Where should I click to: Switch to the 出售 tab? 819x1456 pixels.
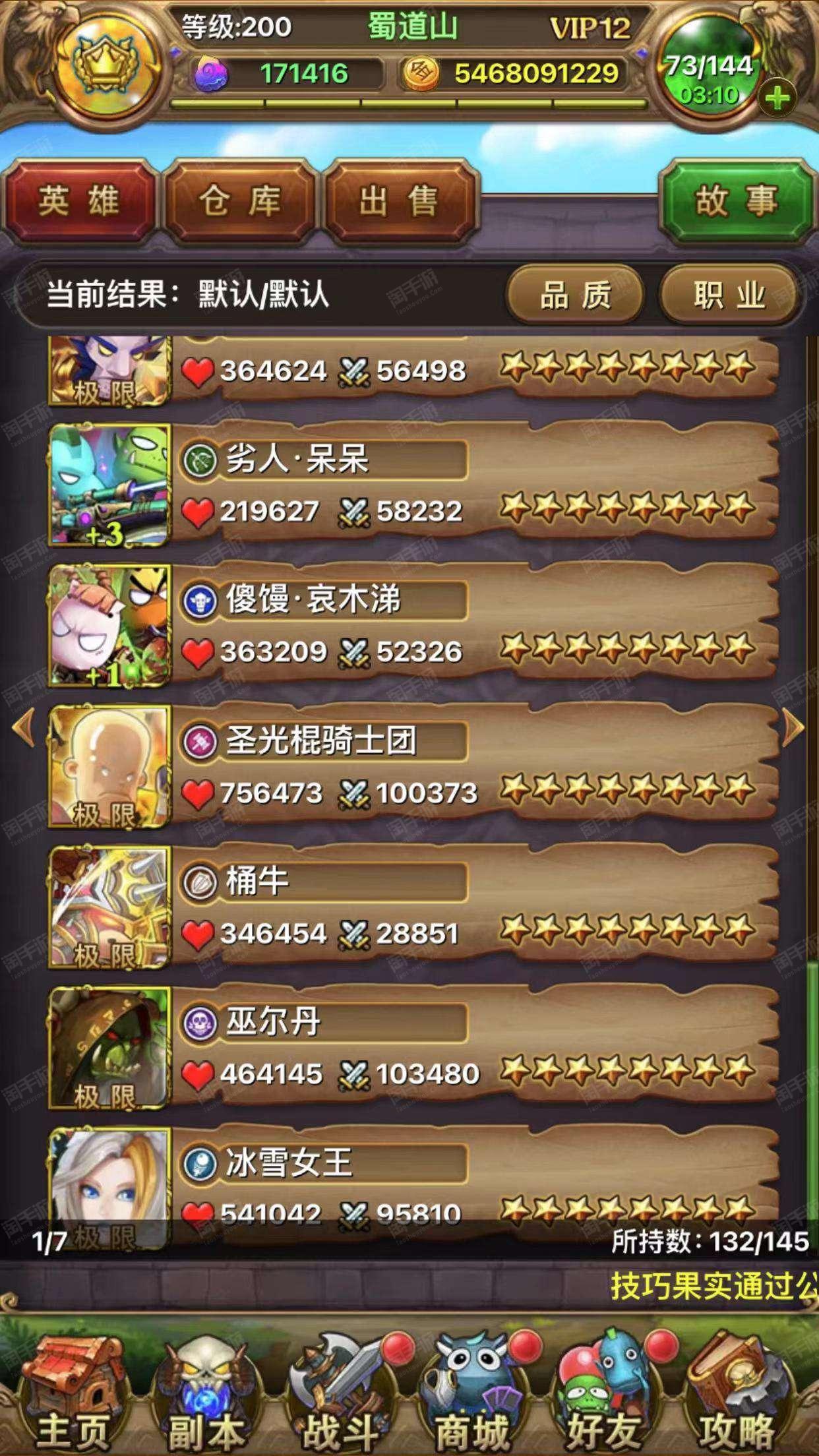(400, 201)
